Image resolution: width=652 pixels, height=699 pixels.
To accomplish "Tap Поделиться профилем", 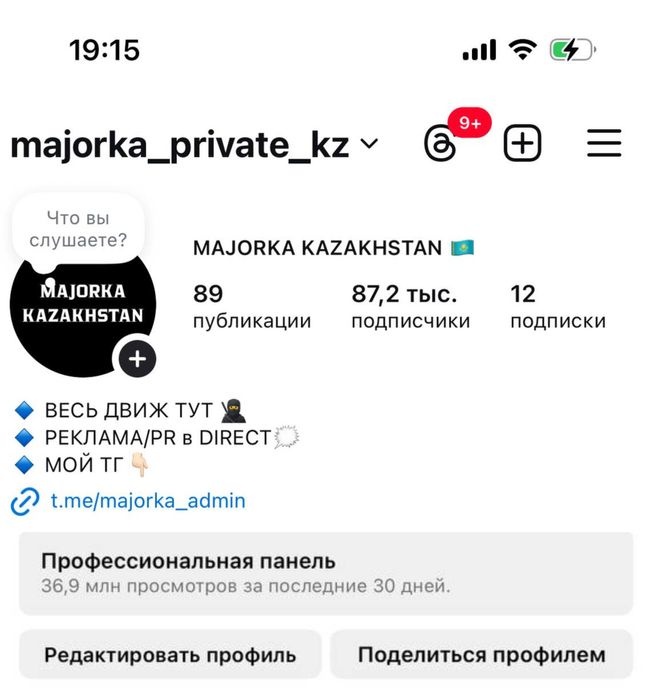I will click(481, 655).
